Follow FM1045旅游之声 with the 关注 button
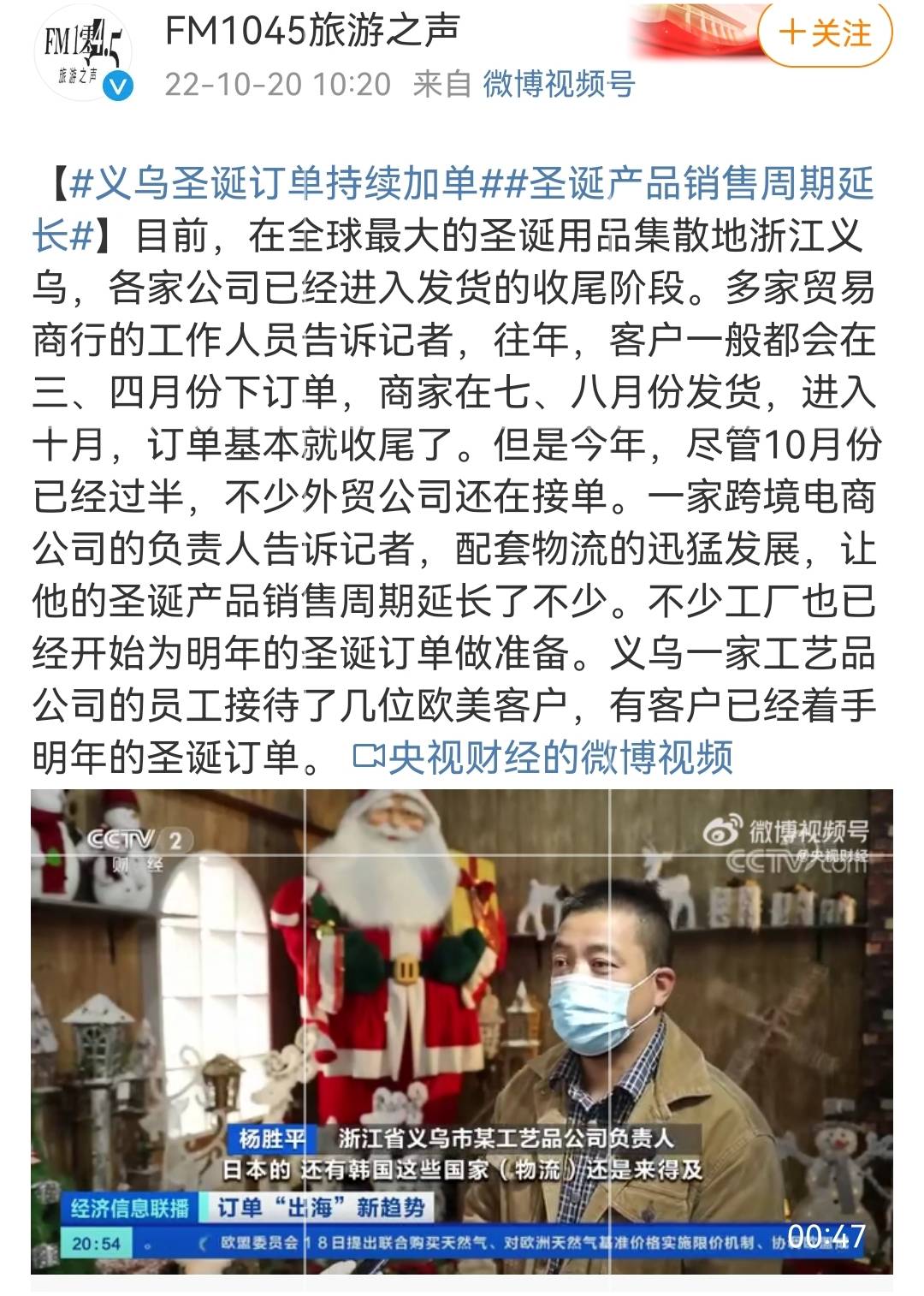924x1296 pixels. (x=824, y=34)
